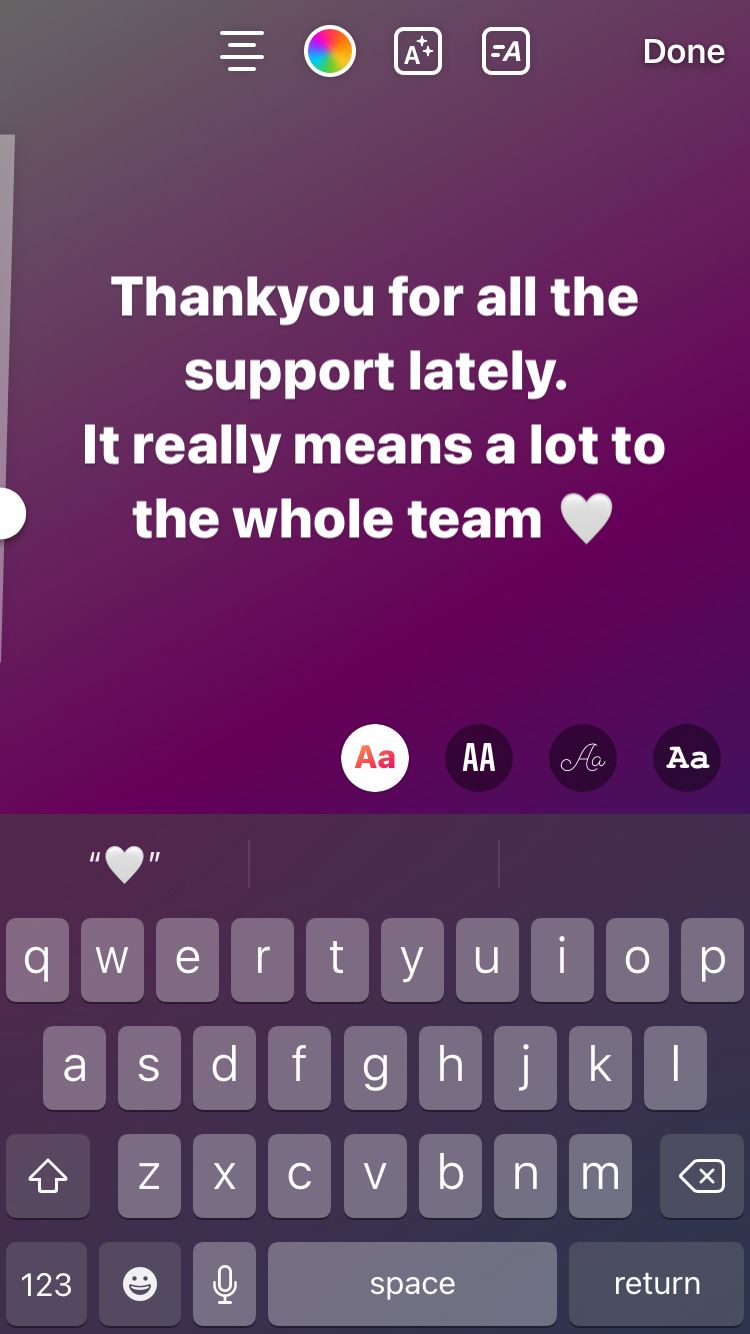Select the classic Aa font style
750x1334 pixels.
click(375, 758)
